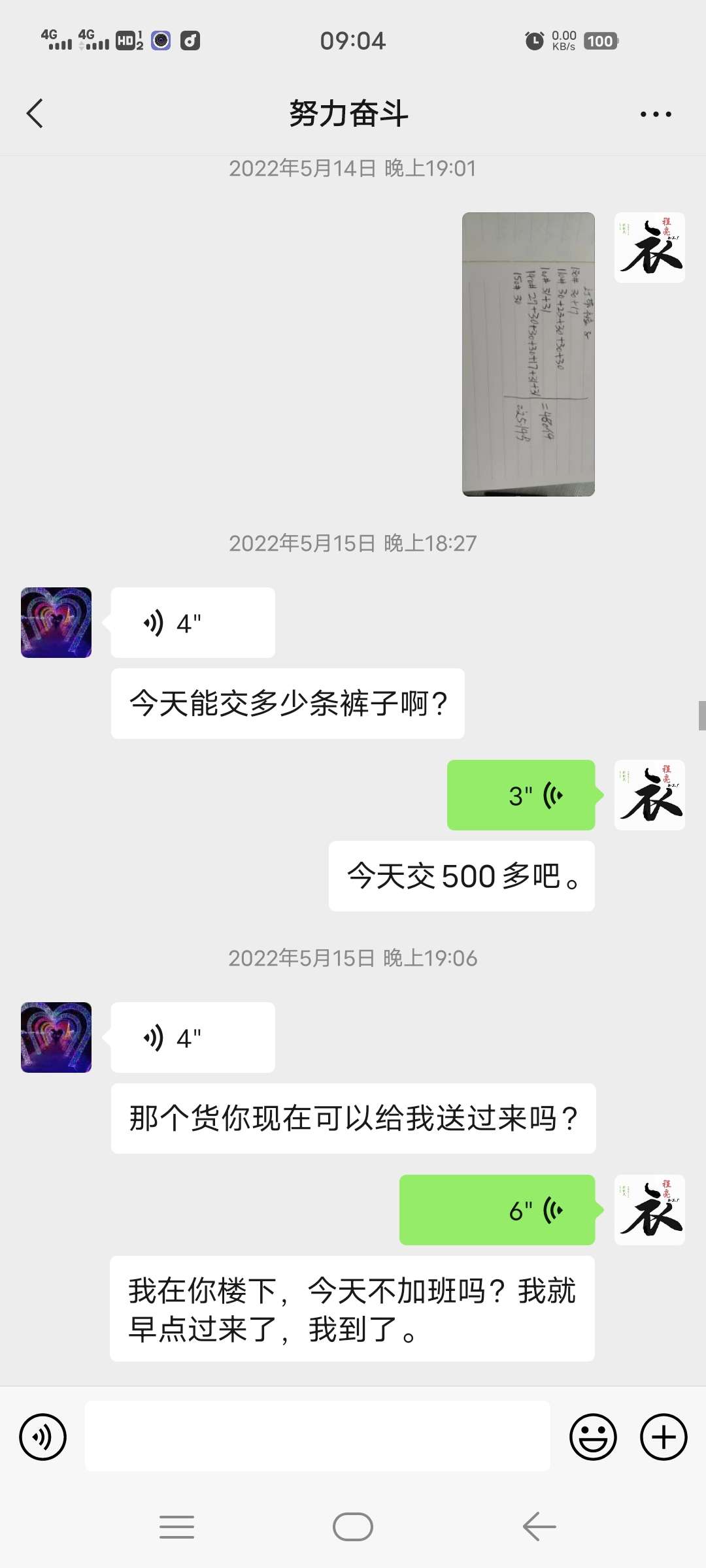This screenshot has height=1568, width=706.
Task: Play the sent 3" voice message
Action: 521,795
